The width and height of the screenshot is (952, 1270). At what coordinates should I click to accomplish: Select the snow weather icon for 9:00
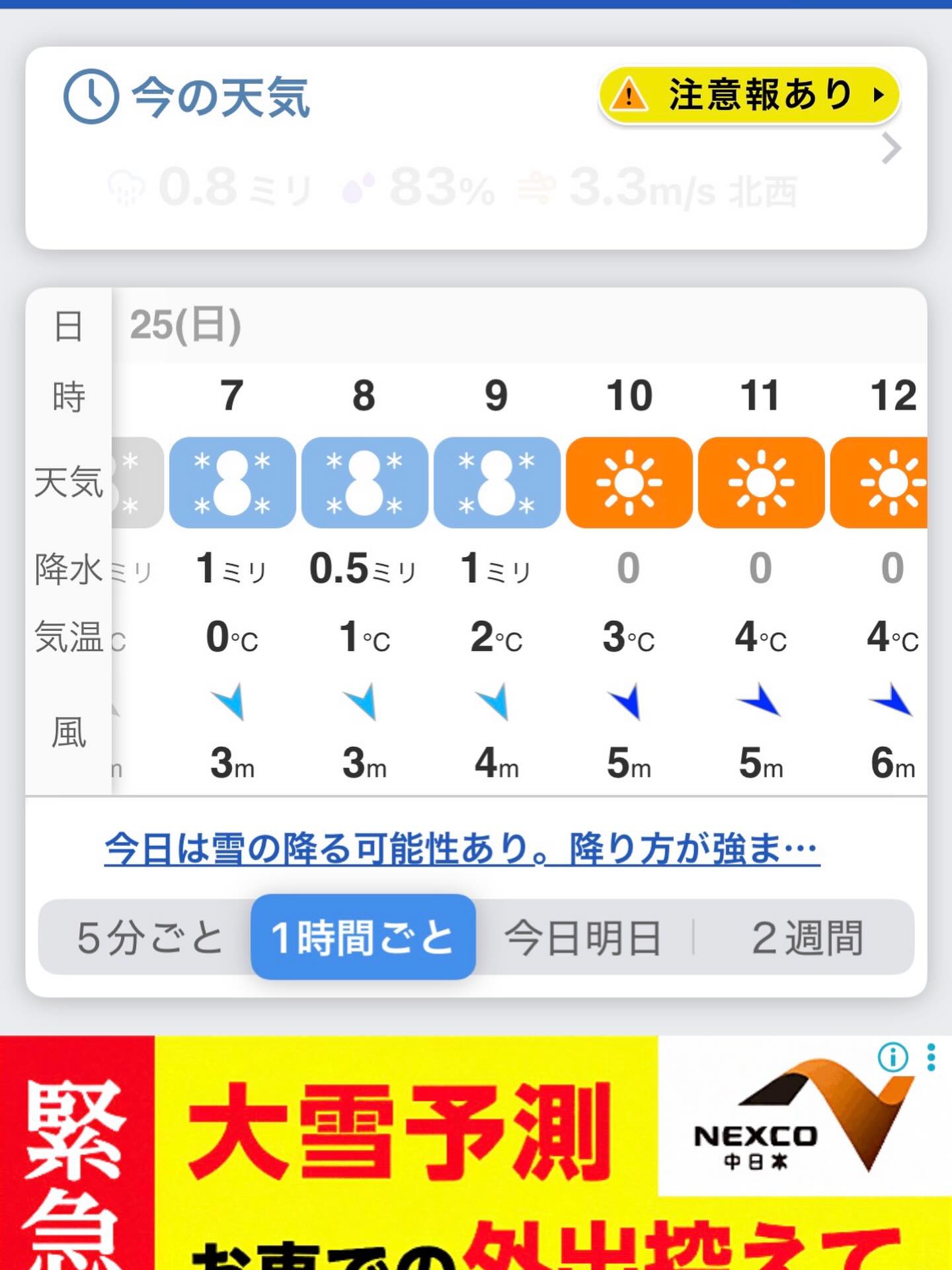[495, 484]
